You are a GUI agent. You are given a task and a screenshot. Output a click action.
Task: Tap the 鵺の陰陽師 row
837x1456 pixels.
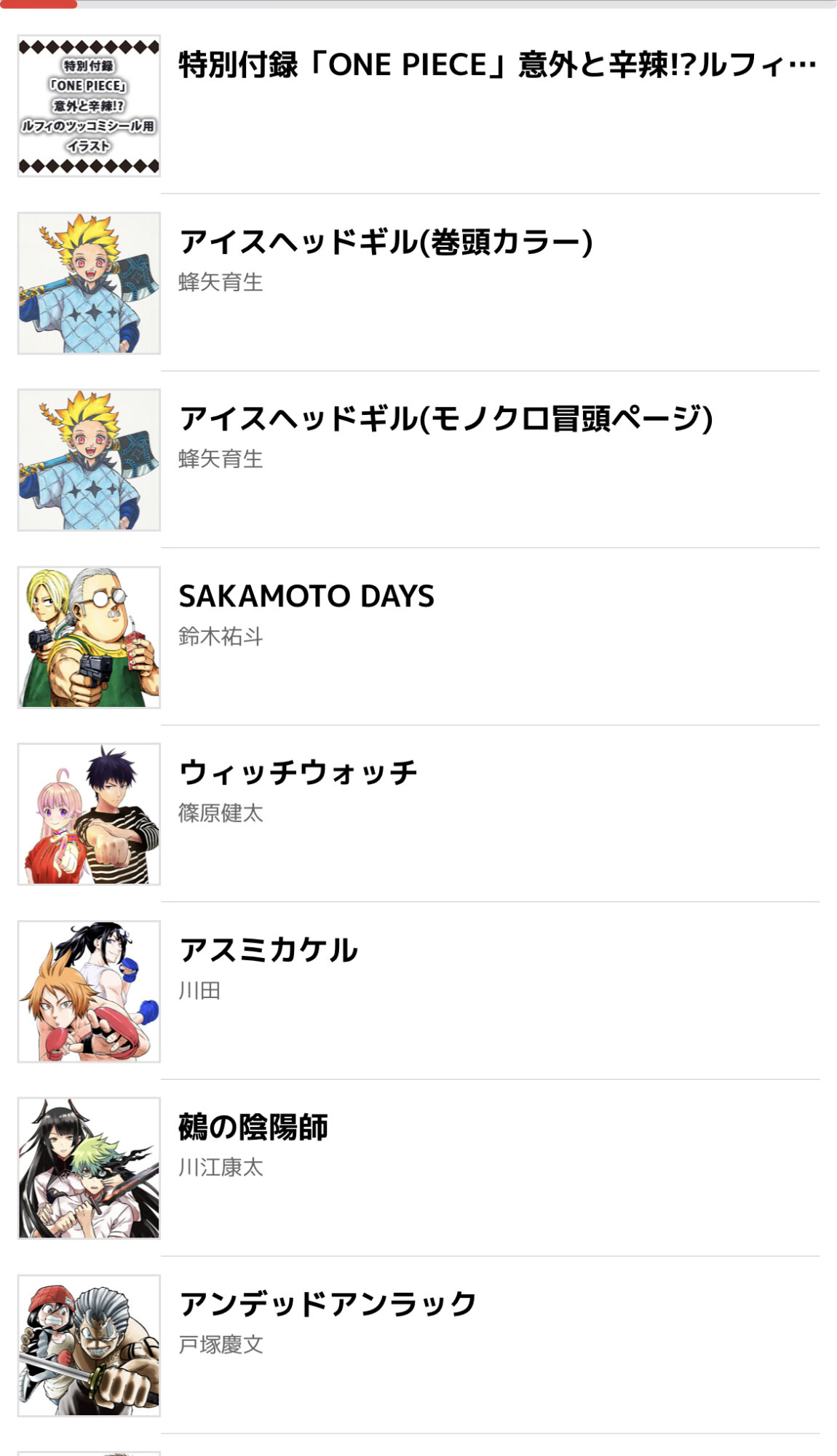click(x=253, y=1128)
